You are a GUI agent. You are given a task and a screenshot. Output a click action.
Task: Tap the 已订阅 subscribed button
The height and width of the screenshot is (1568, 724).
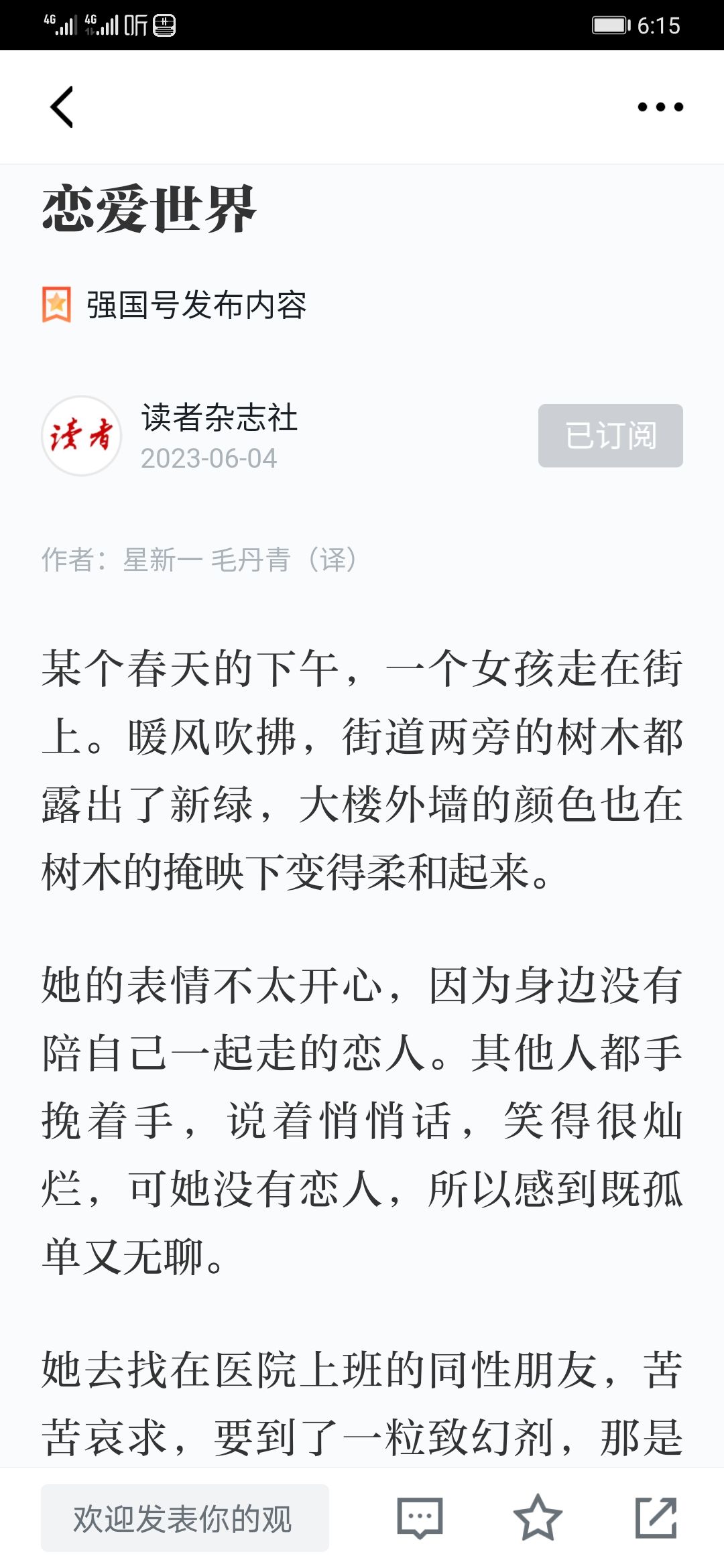[x=610, y=436]
